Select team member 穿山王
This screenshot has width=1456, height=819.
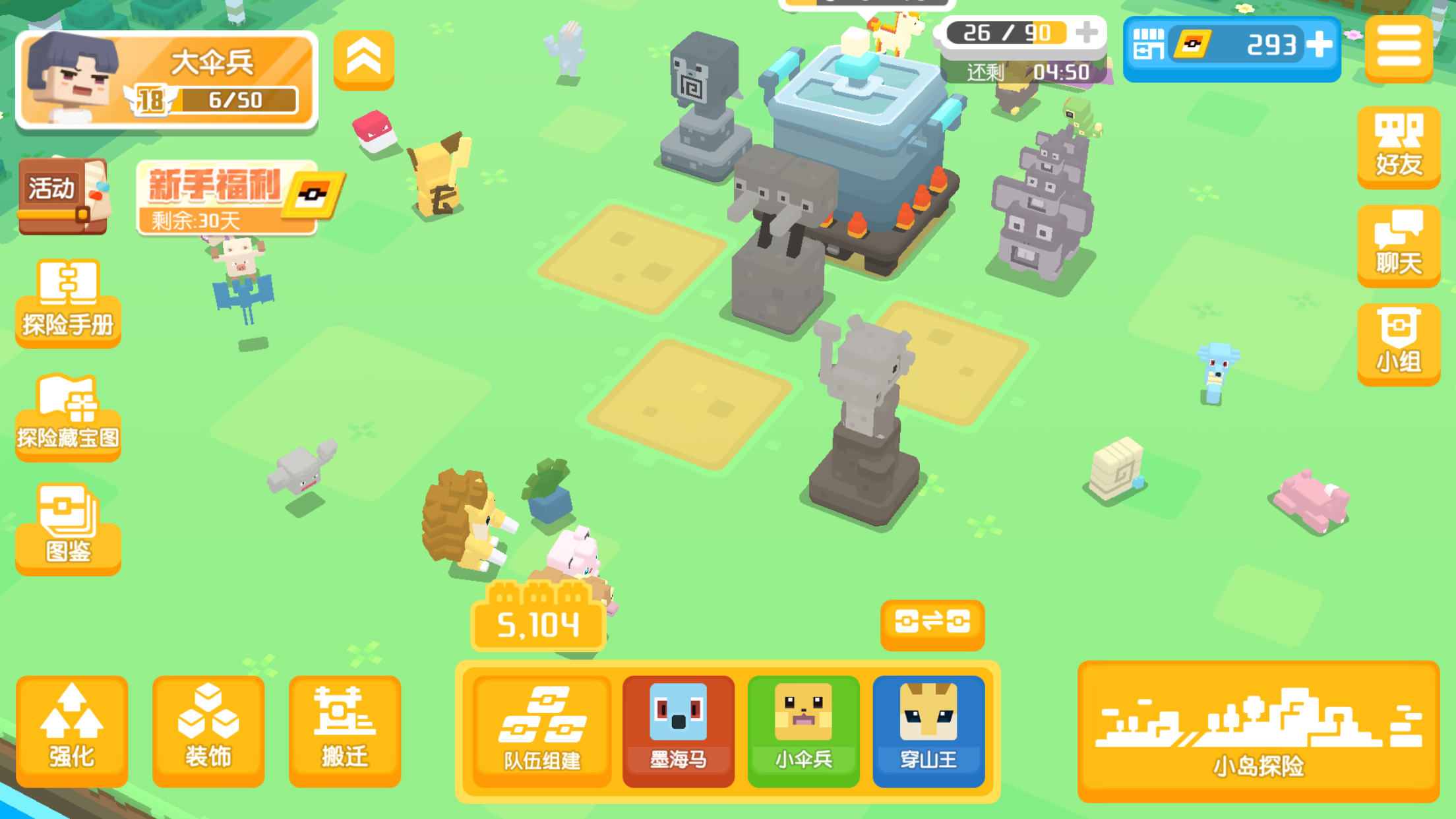pos(928,731)
